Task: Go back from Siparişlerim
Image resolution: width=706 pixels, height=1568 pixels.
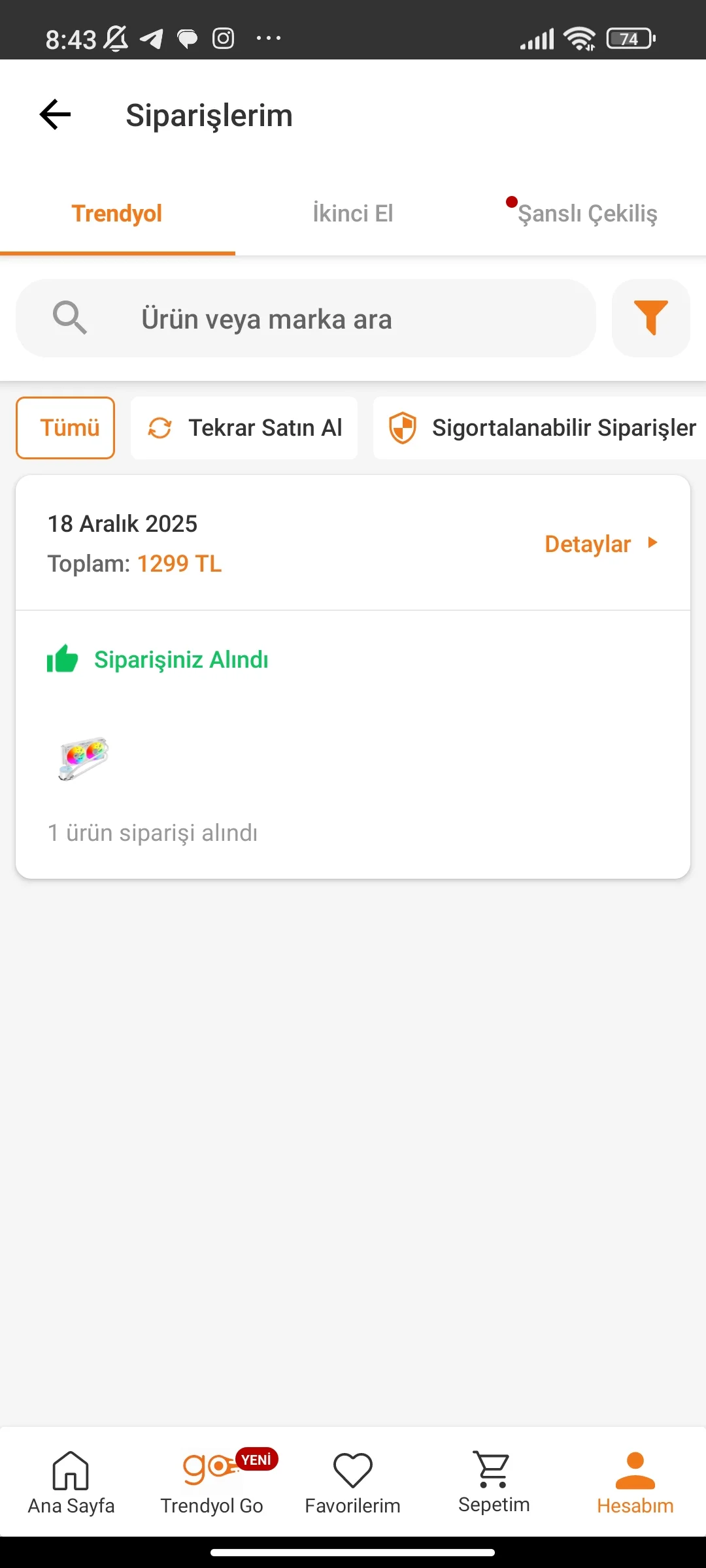Action: coord(56,115)
